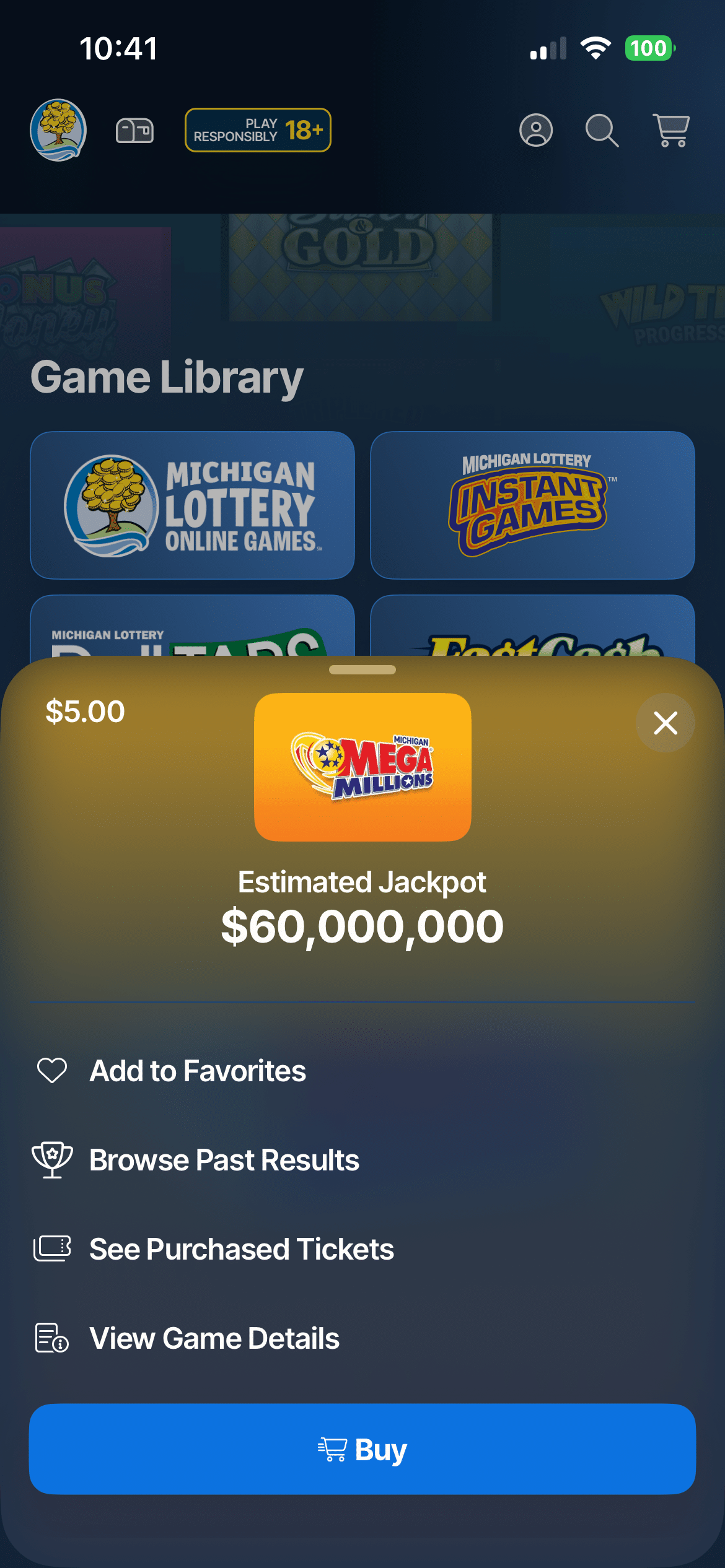The height and width of the screenshot is (1568, 725).
Task: Open the shopping cart
Action: (671, 130)
